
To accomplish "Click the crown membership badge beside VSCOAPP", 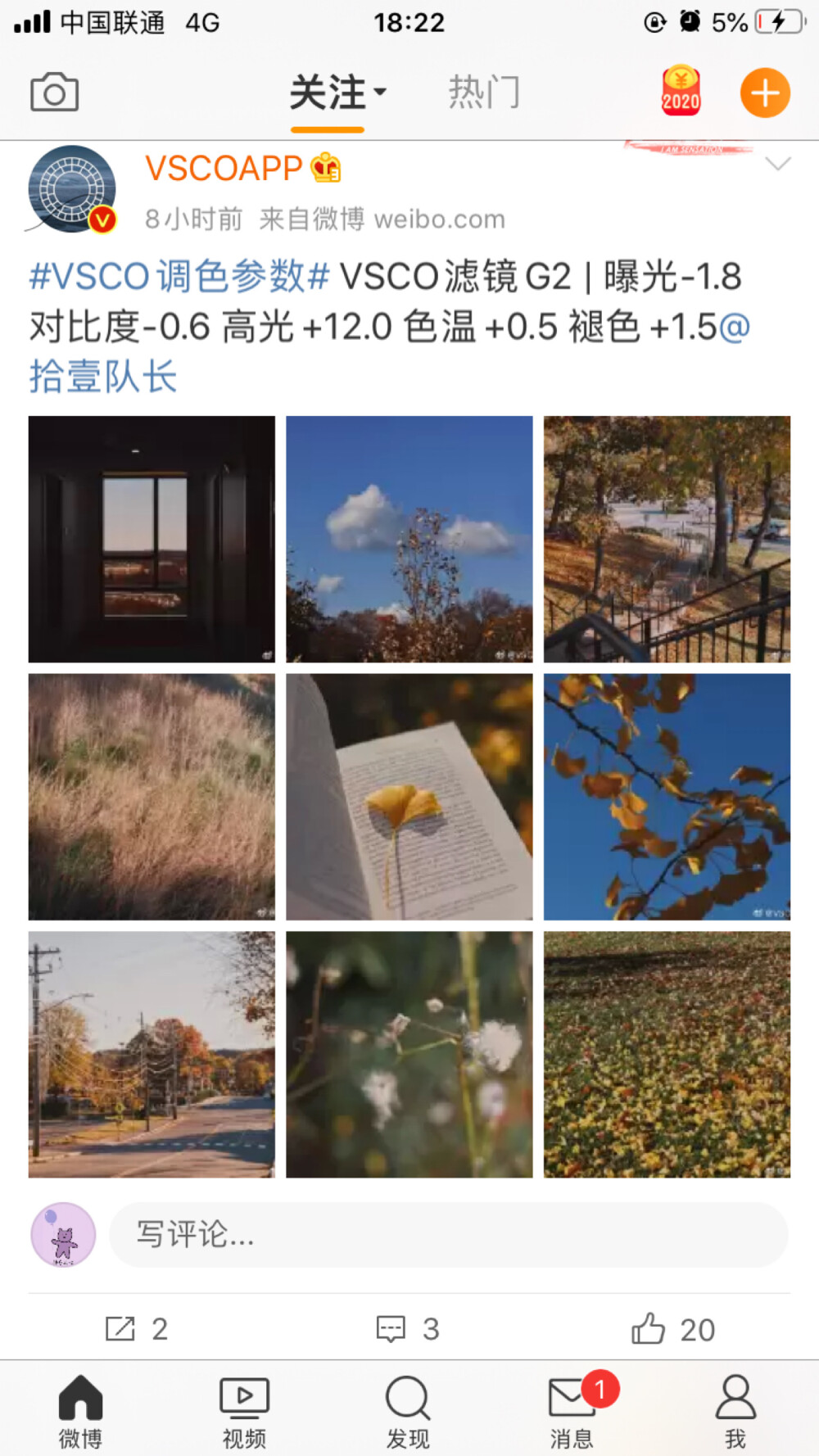I will pos(324,168).
